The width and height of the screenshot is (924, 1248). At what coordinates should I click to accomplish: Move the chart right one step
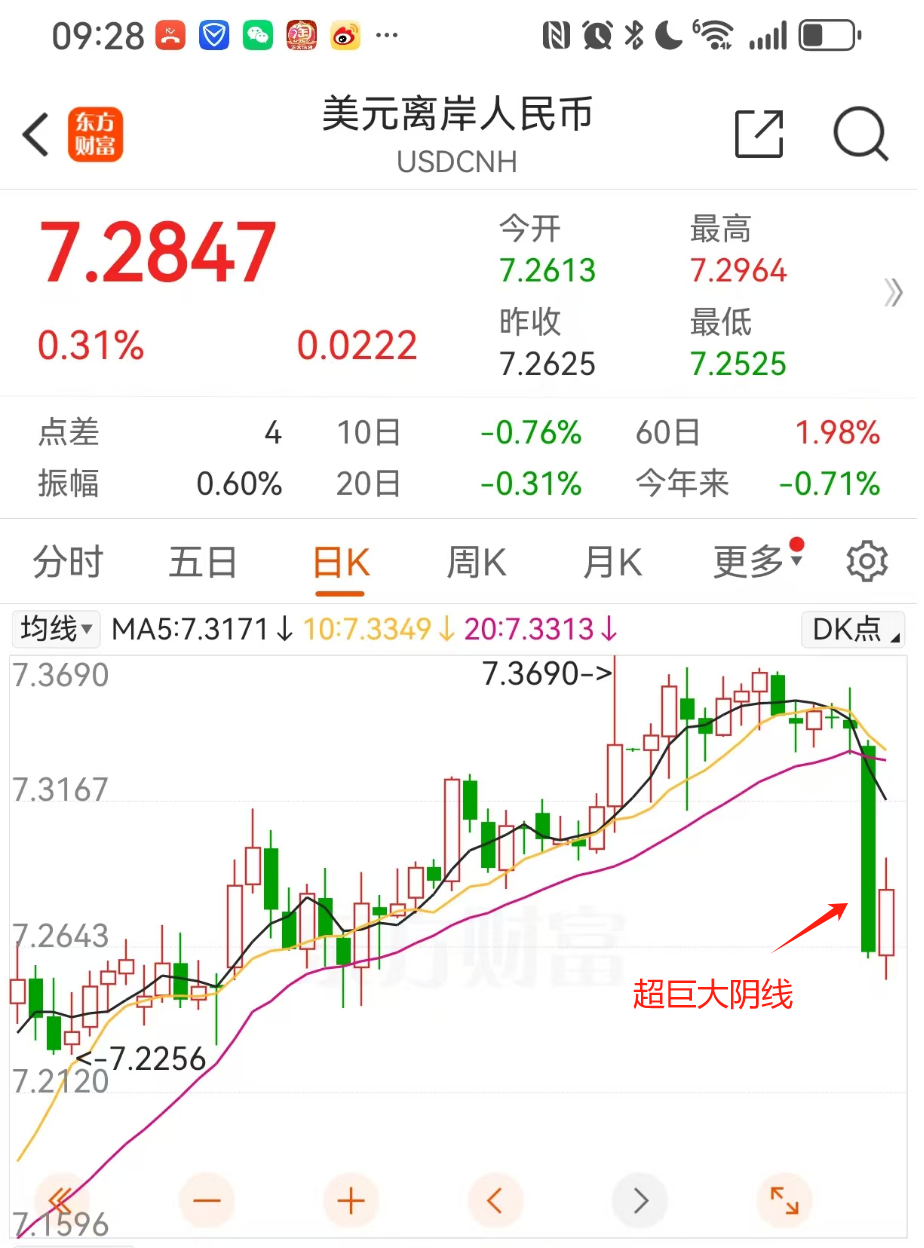click(641, 1199)
